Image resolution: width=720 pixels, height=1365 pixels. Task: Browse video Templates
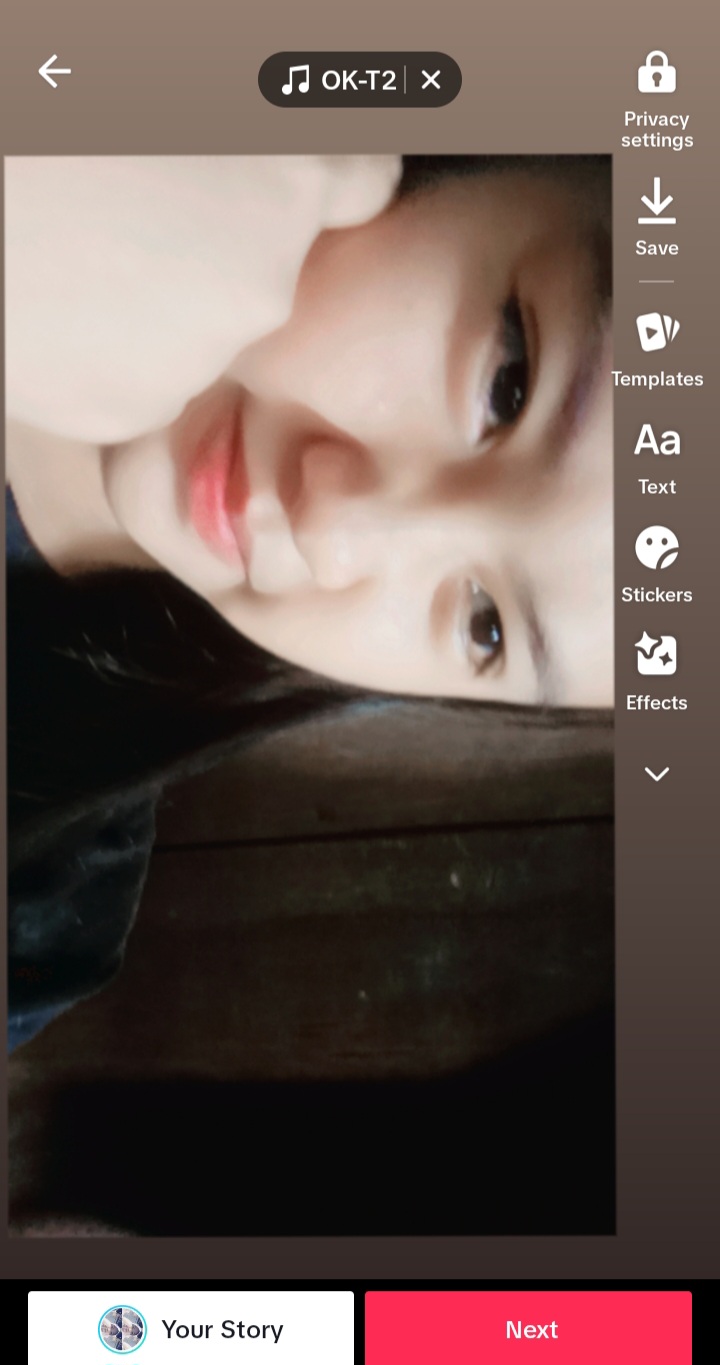(657, 348)
